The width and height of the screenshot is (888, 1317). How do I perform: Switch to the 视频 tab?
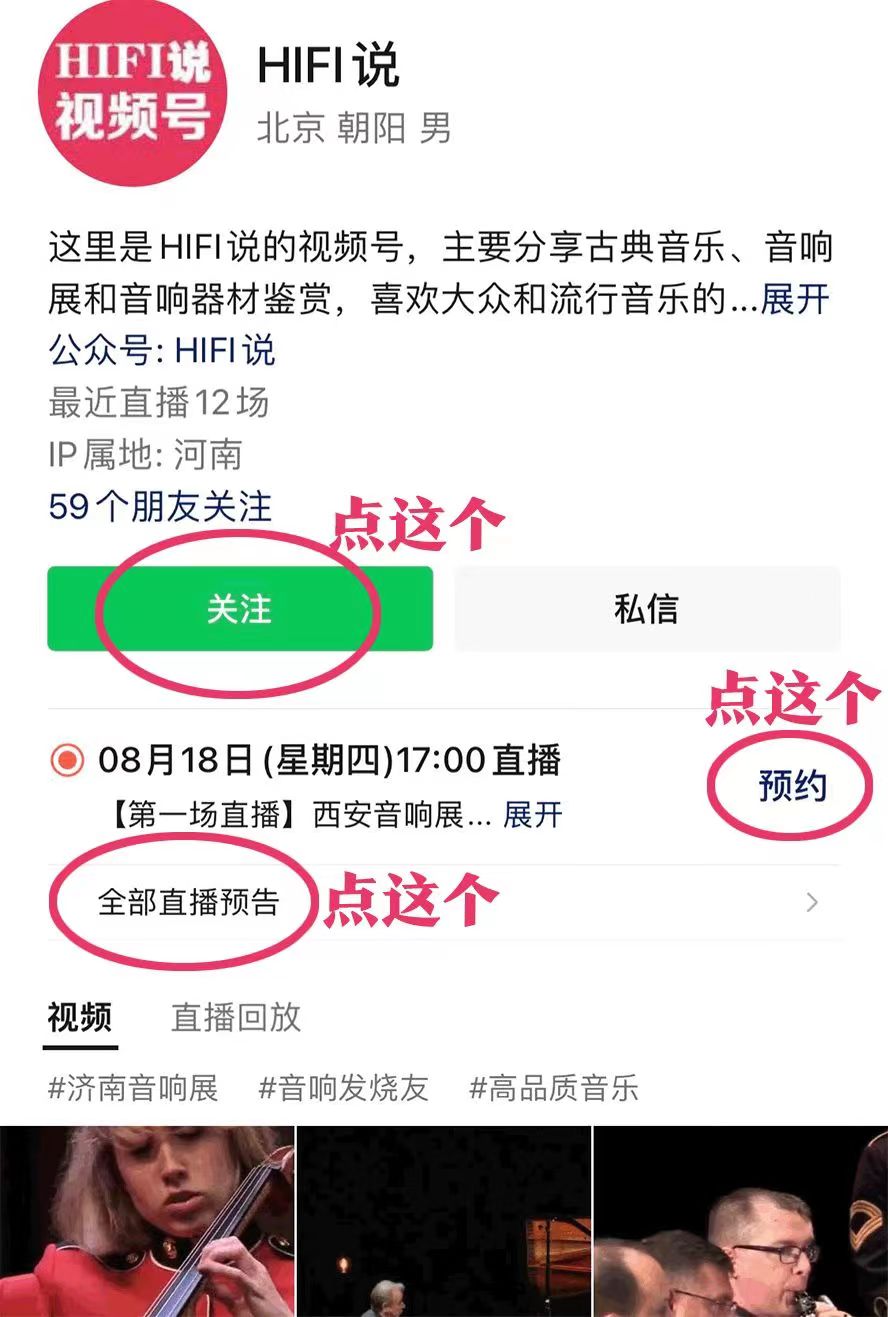(x=80, y=1017)
